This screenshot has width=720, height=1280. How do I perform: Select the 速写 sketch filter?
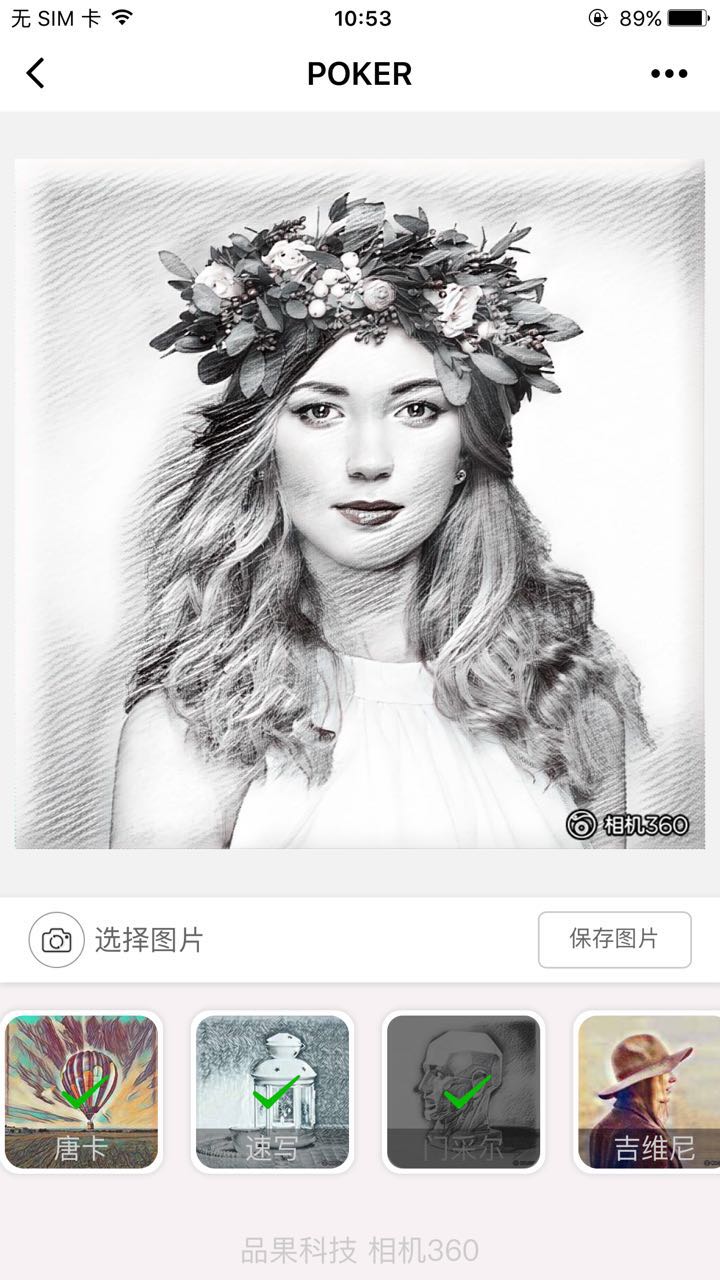(272, 1091)
